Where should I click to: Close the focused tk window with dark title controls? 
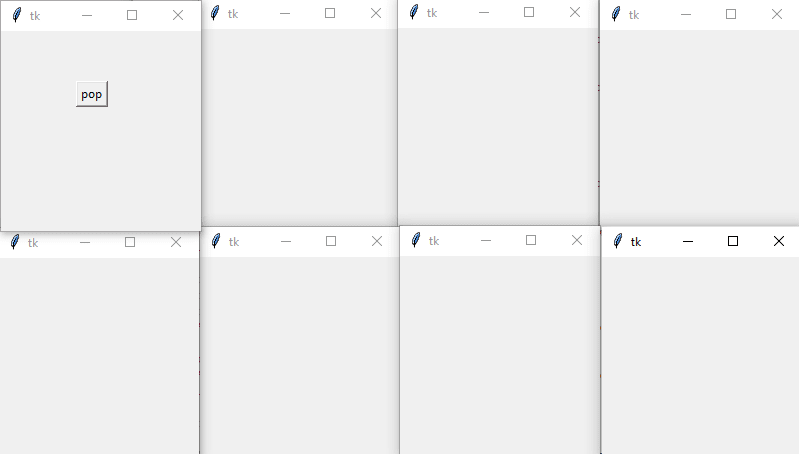click(x=779, y=241)
